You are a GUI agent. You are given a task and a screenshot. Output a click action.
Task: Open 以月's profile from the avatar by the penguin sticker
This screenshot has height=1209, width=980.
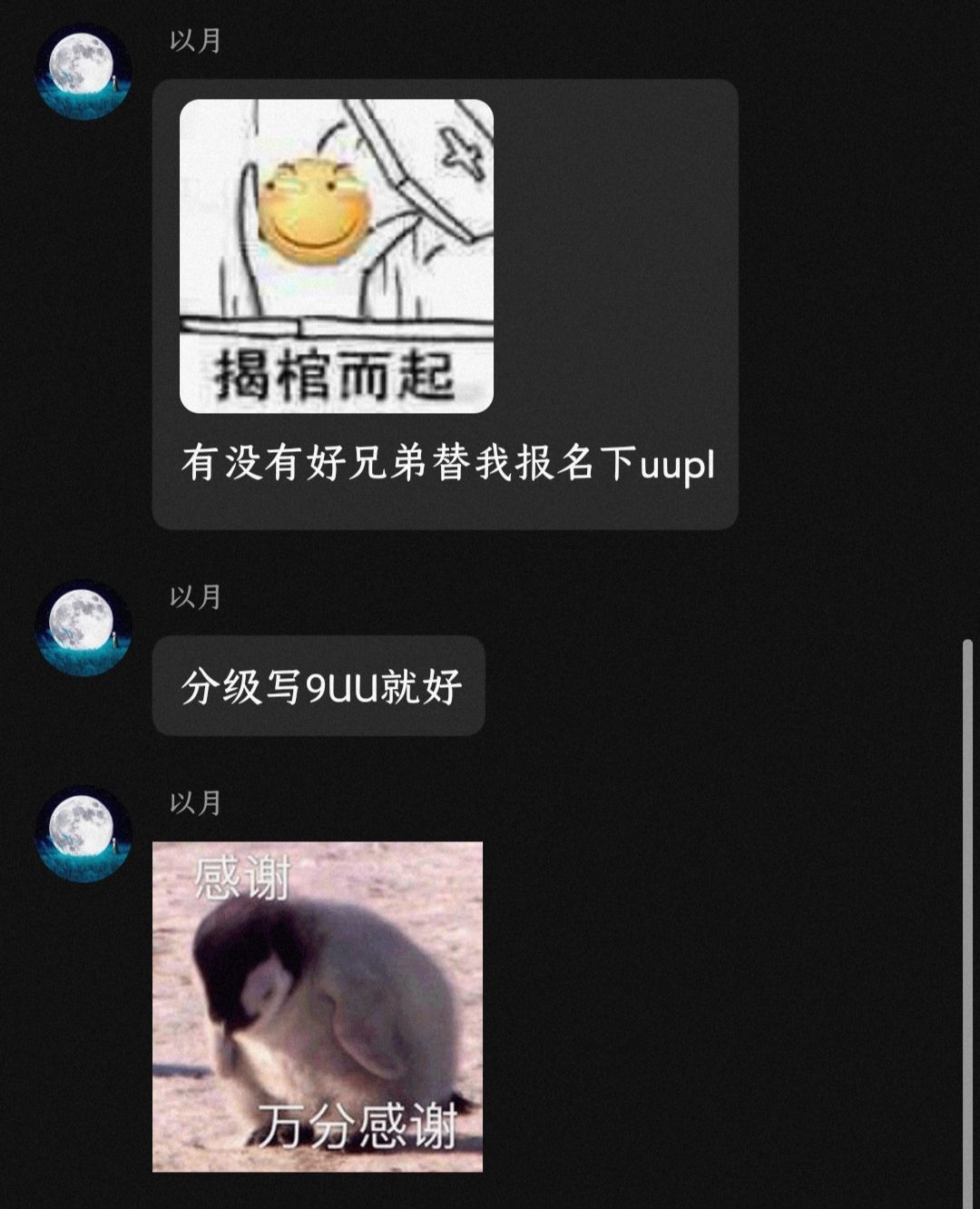click(x=83, y=834)
